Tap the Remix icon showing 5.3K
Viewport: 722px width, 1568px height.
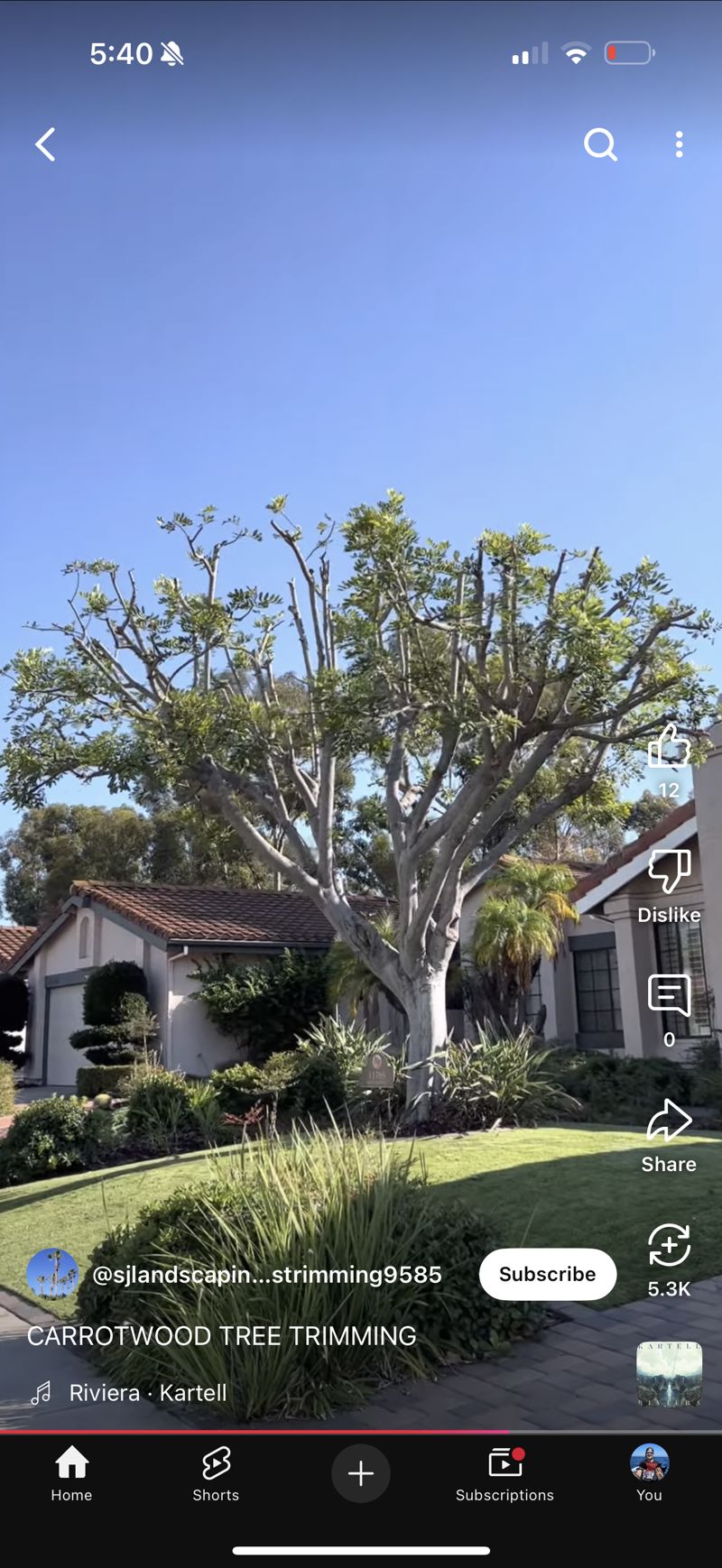[669, 1247]
